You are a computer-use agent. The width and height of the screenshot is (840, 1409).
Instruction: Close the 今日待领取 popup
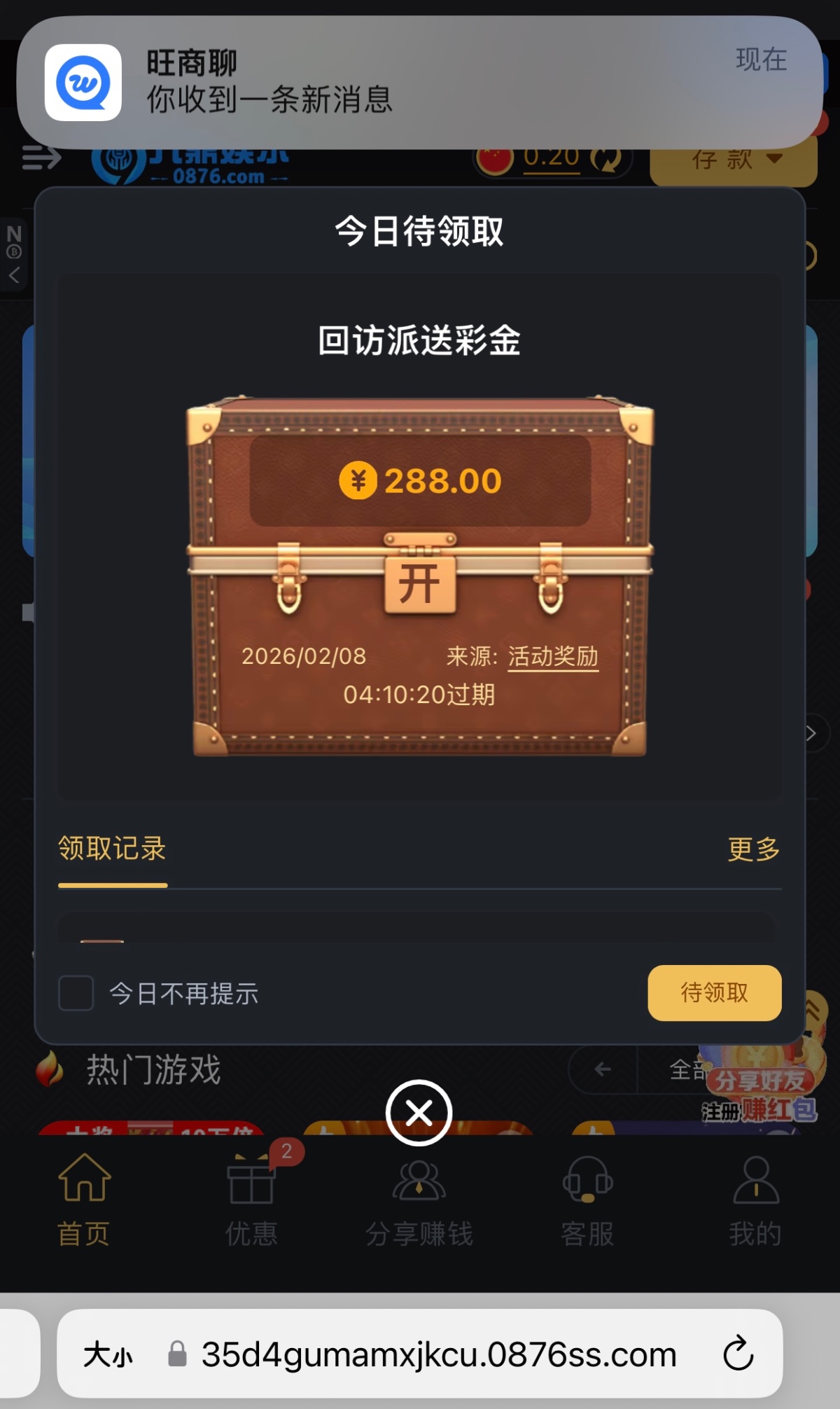tap(419, 1113)
